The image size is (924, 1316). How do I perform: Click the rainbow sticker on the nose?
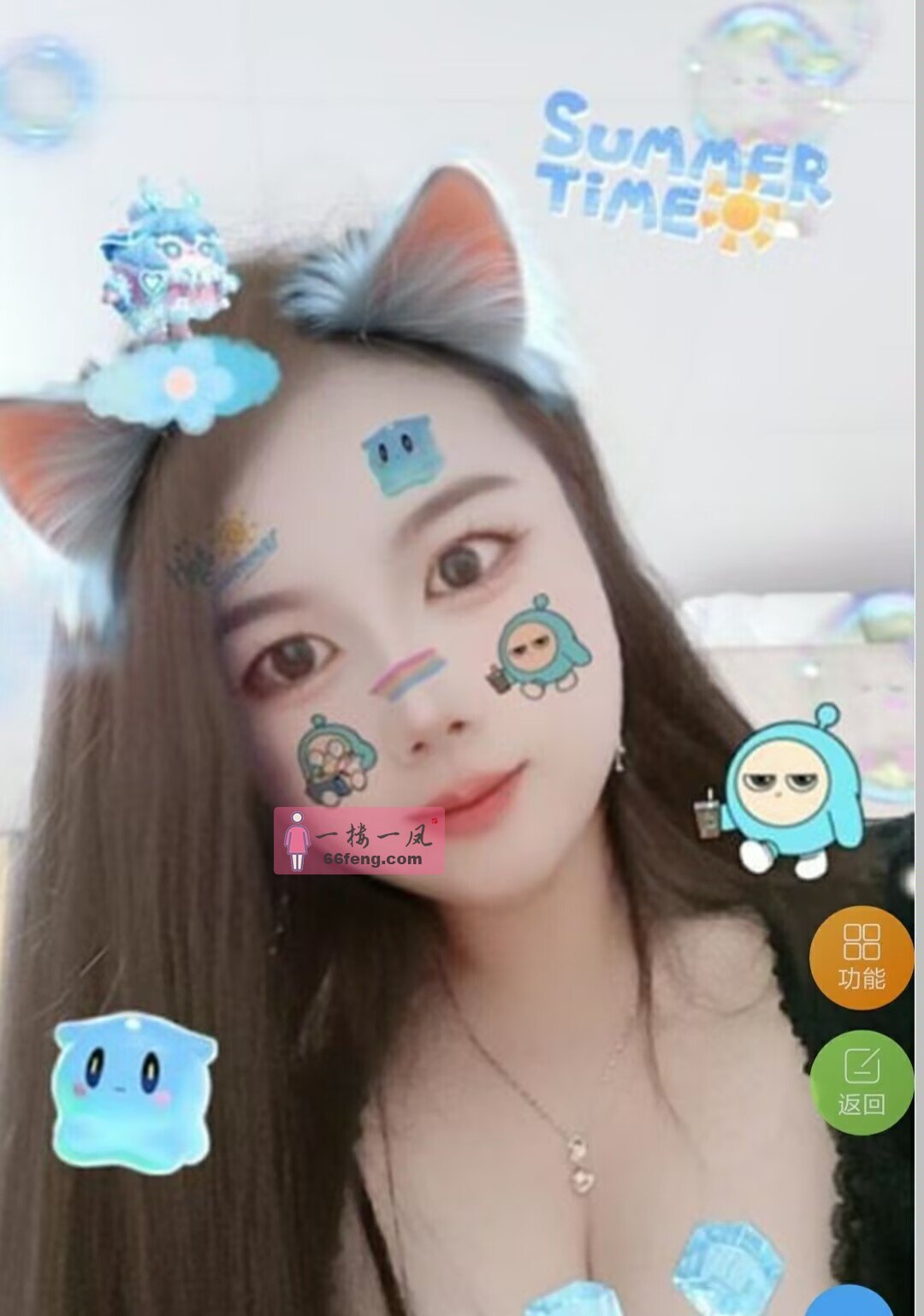tap(411, 676)
